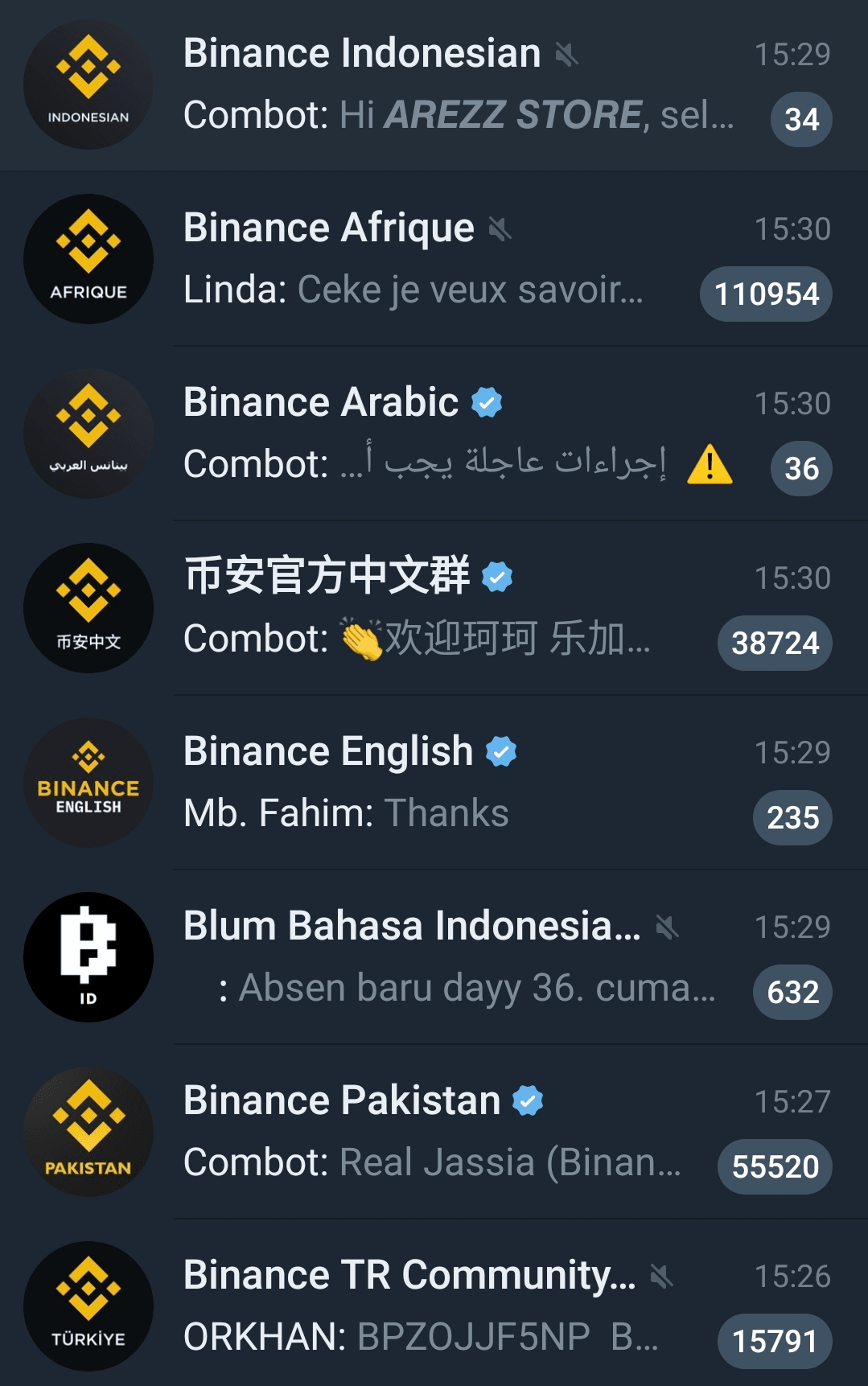This screenshot has width=868, height=1386.
Task: Open the Binance Afrique group
Action: (x=434, y=259)
